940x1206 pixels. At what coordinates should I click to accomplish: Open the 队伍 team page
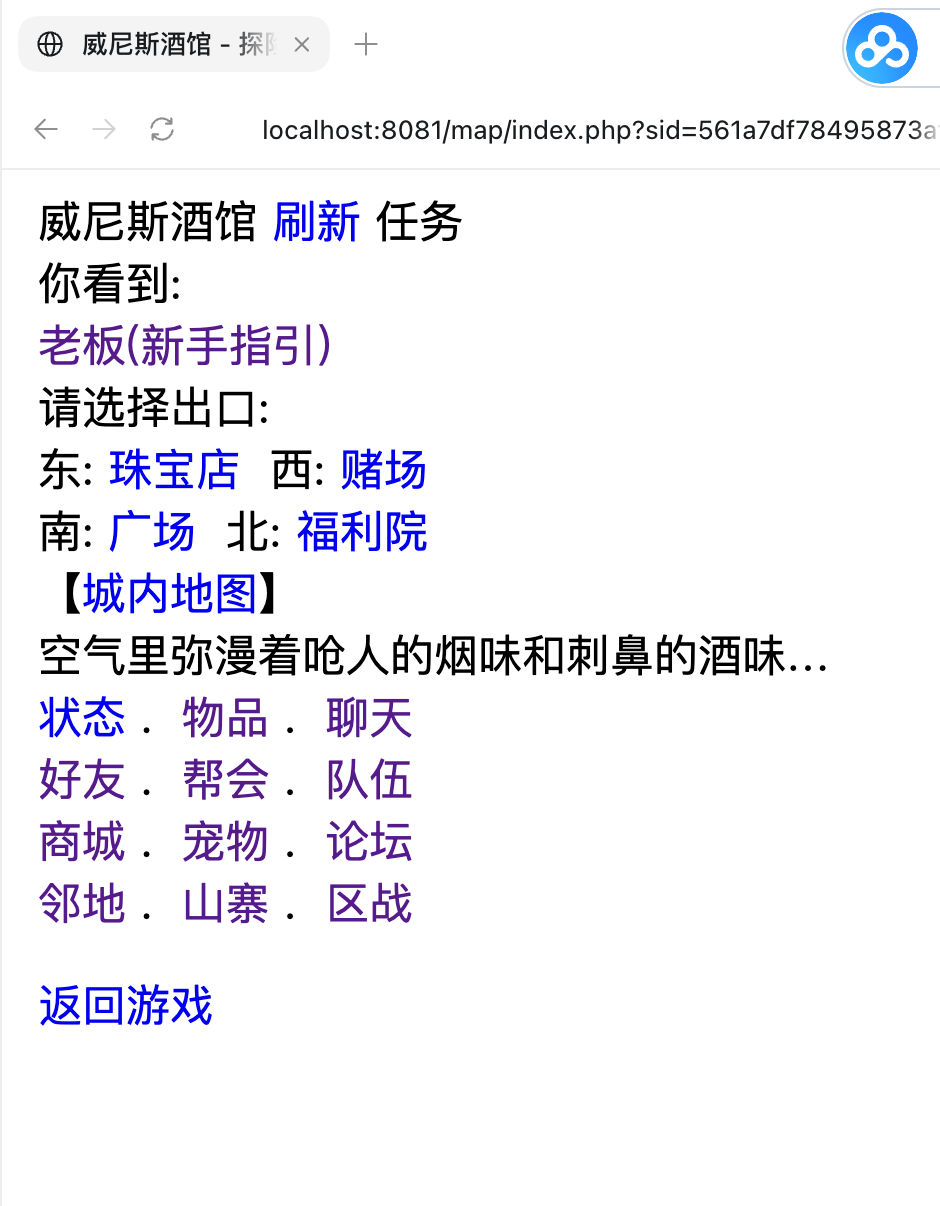pyautogui.click(x=369, y=780)
